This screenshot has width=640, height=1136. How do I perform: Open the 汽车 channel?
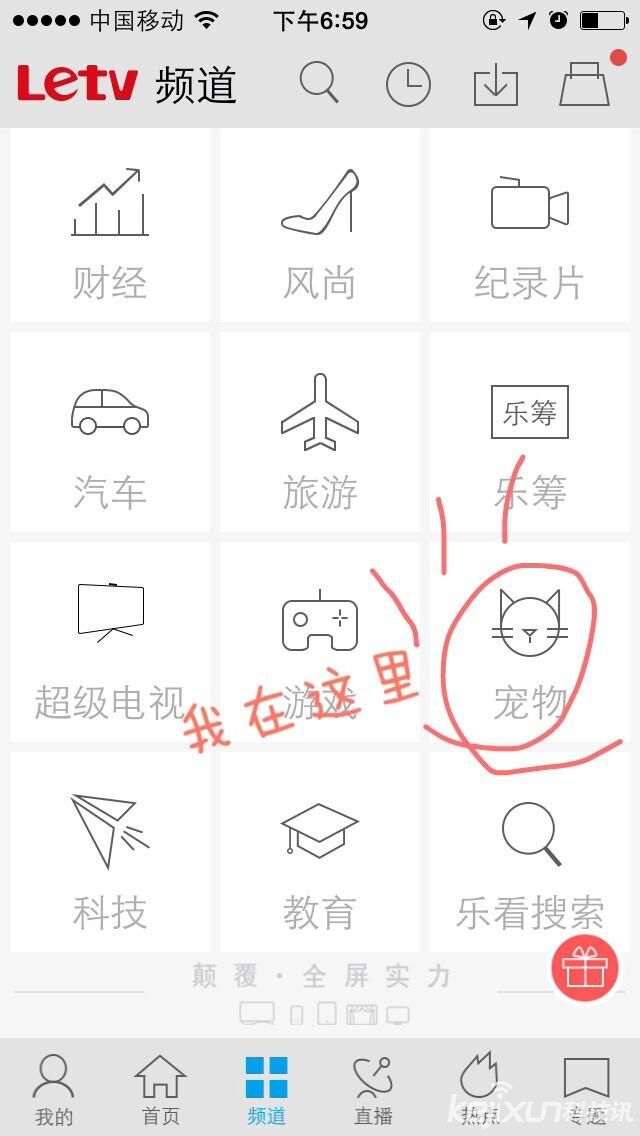[x=110, y=433]
